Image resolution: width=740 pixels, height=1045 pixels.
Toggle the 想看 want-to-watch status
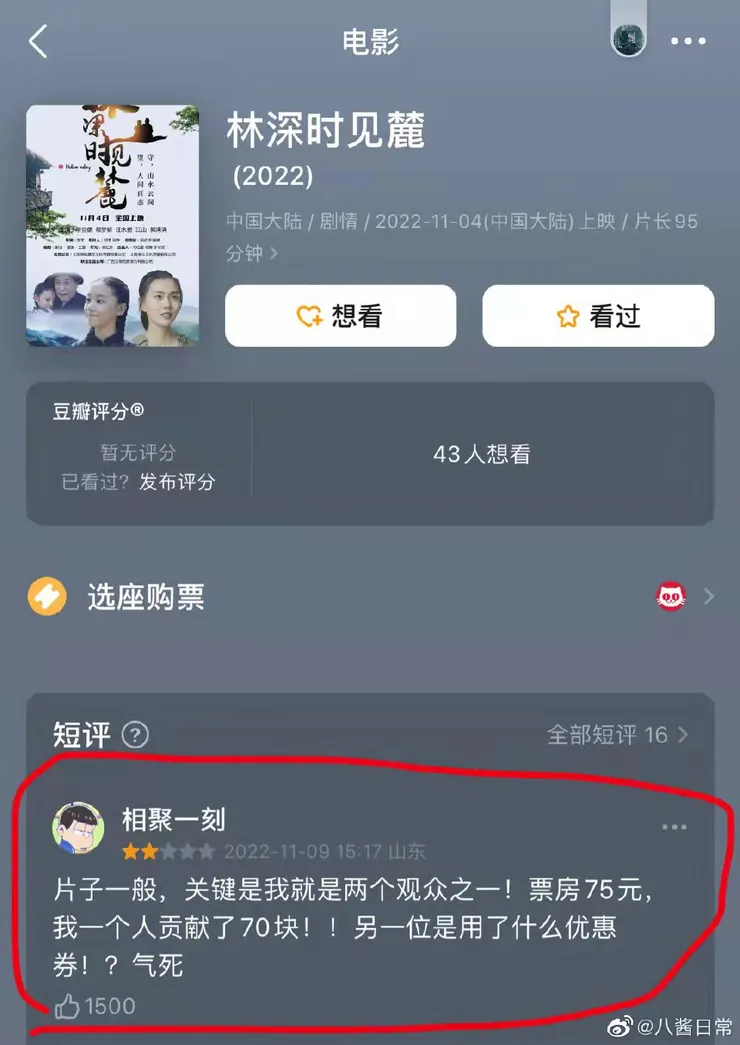coord(340,314)
